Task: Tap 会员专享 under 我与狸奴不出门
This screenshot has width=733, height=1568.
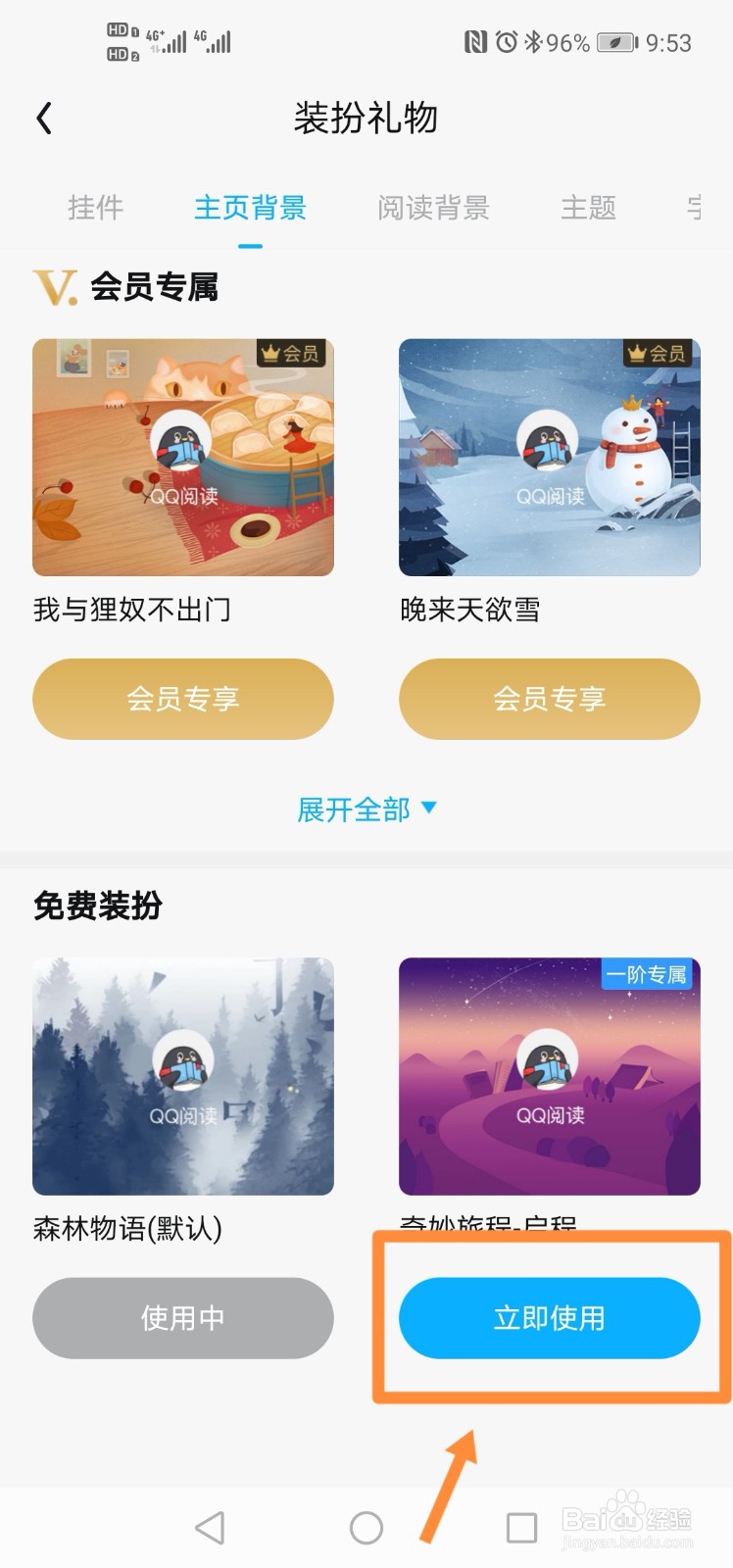Action: tap(182, 699)
